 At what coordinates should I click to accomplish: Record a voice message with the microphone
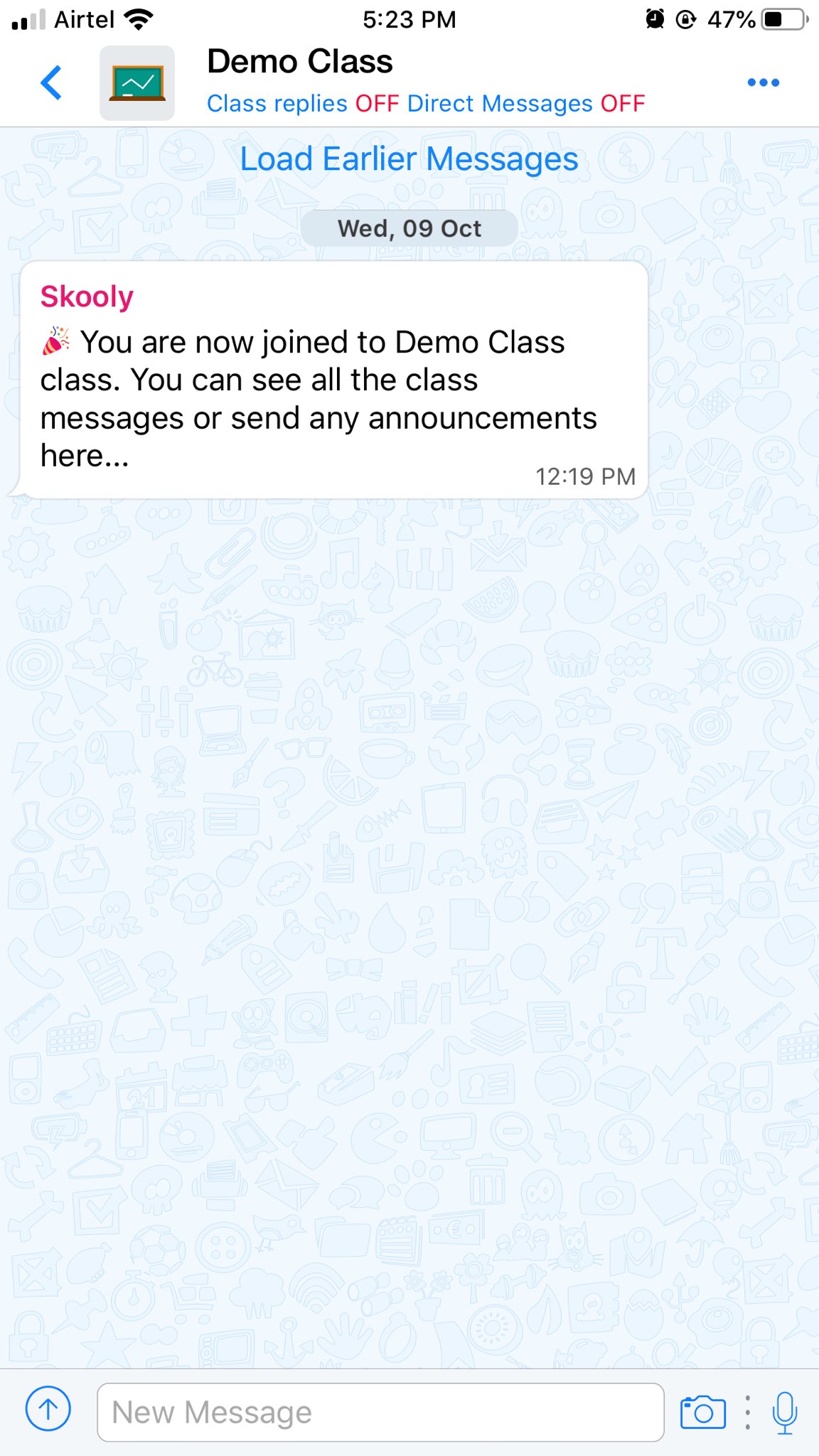click(784, 1412)
